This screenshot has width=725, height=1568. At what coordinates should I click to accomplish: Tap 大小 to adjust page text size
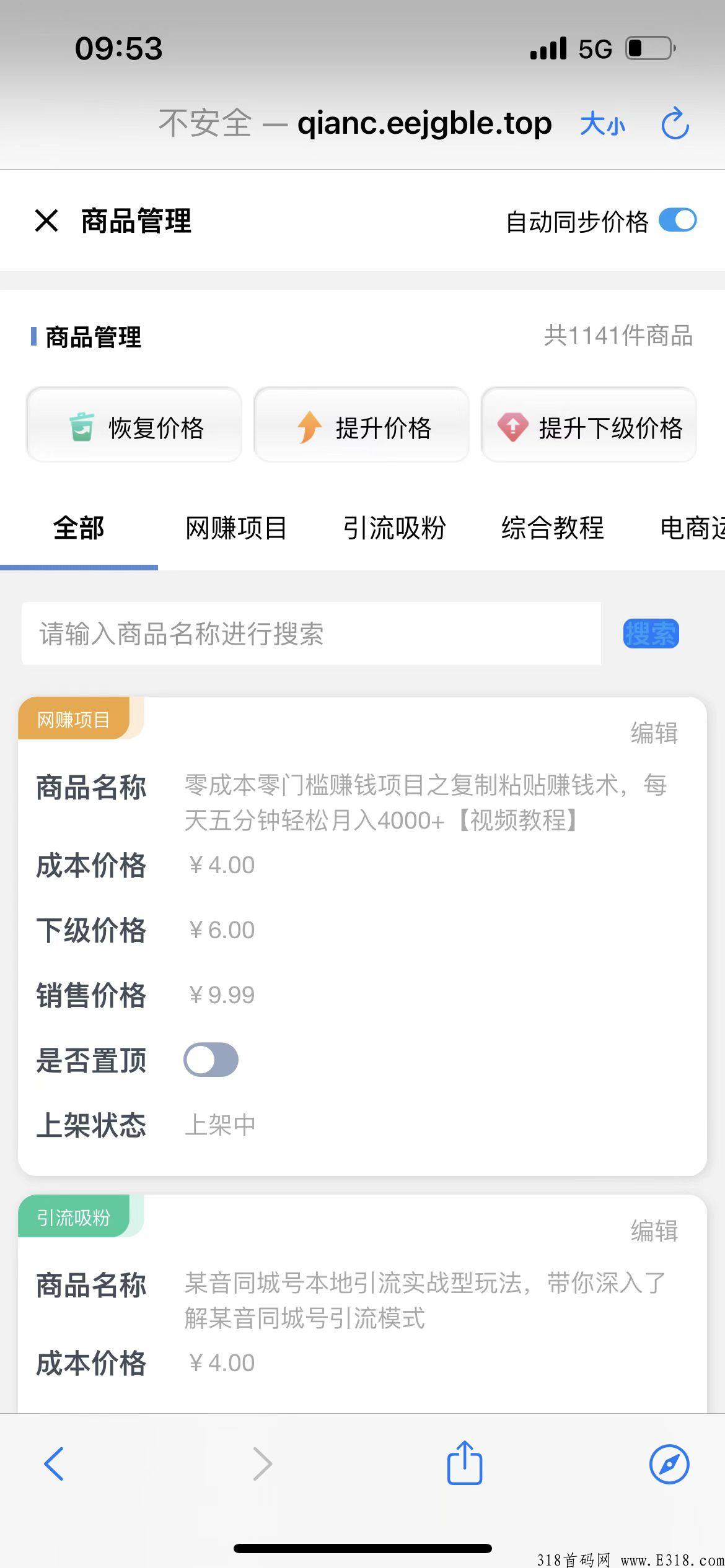point(603,124)
